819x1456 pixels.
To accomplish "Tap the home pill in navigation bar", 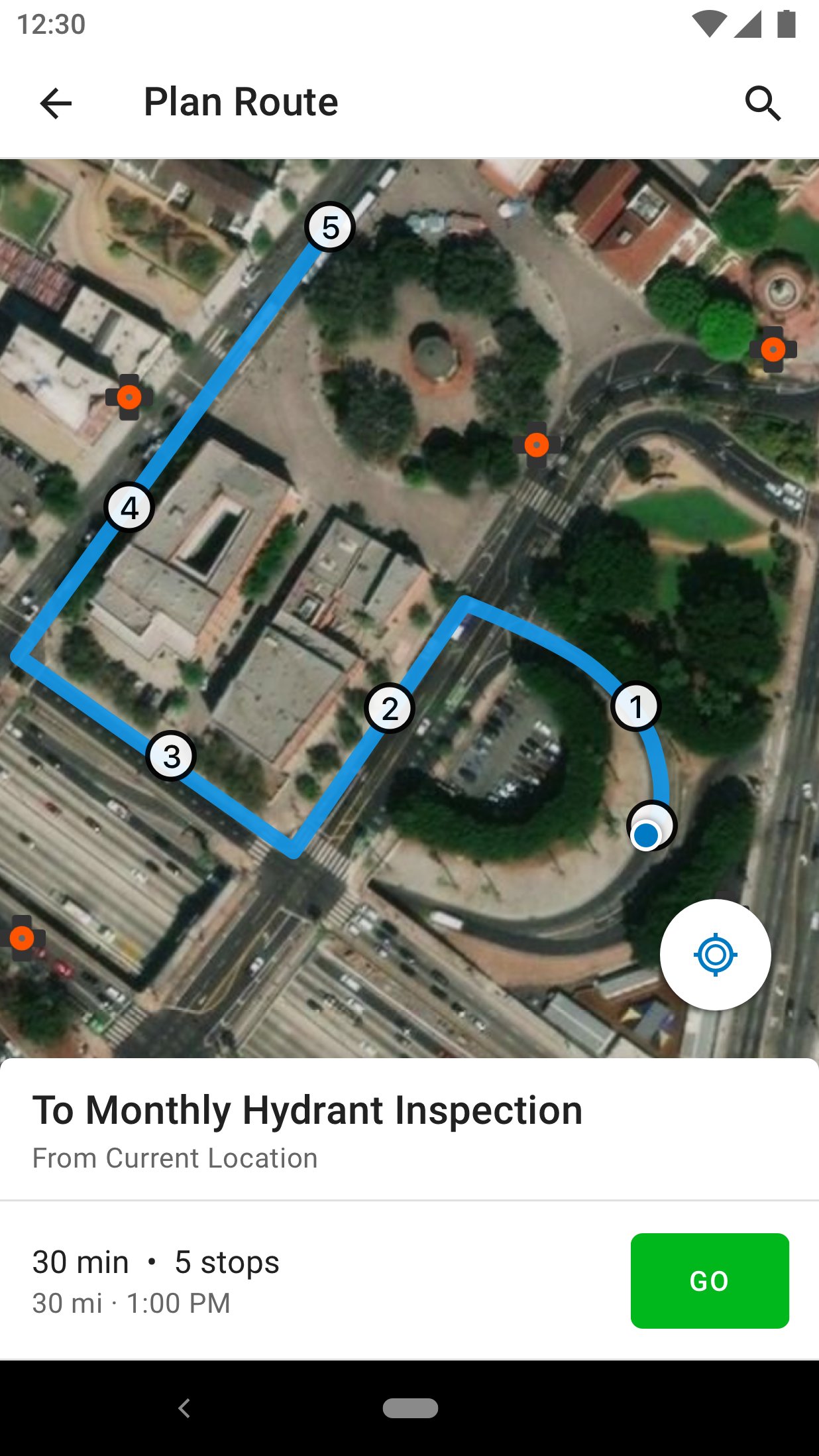I will click(410, 1408).
